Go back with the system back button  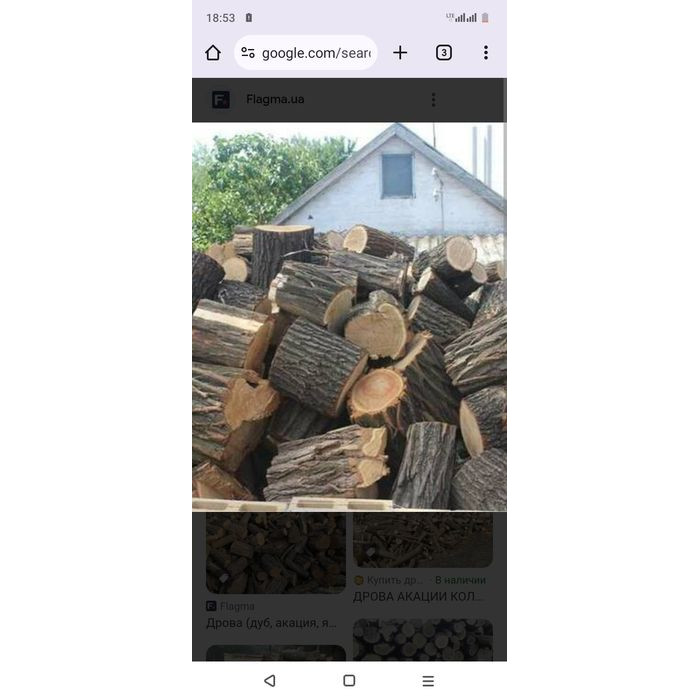pos(269,680)
